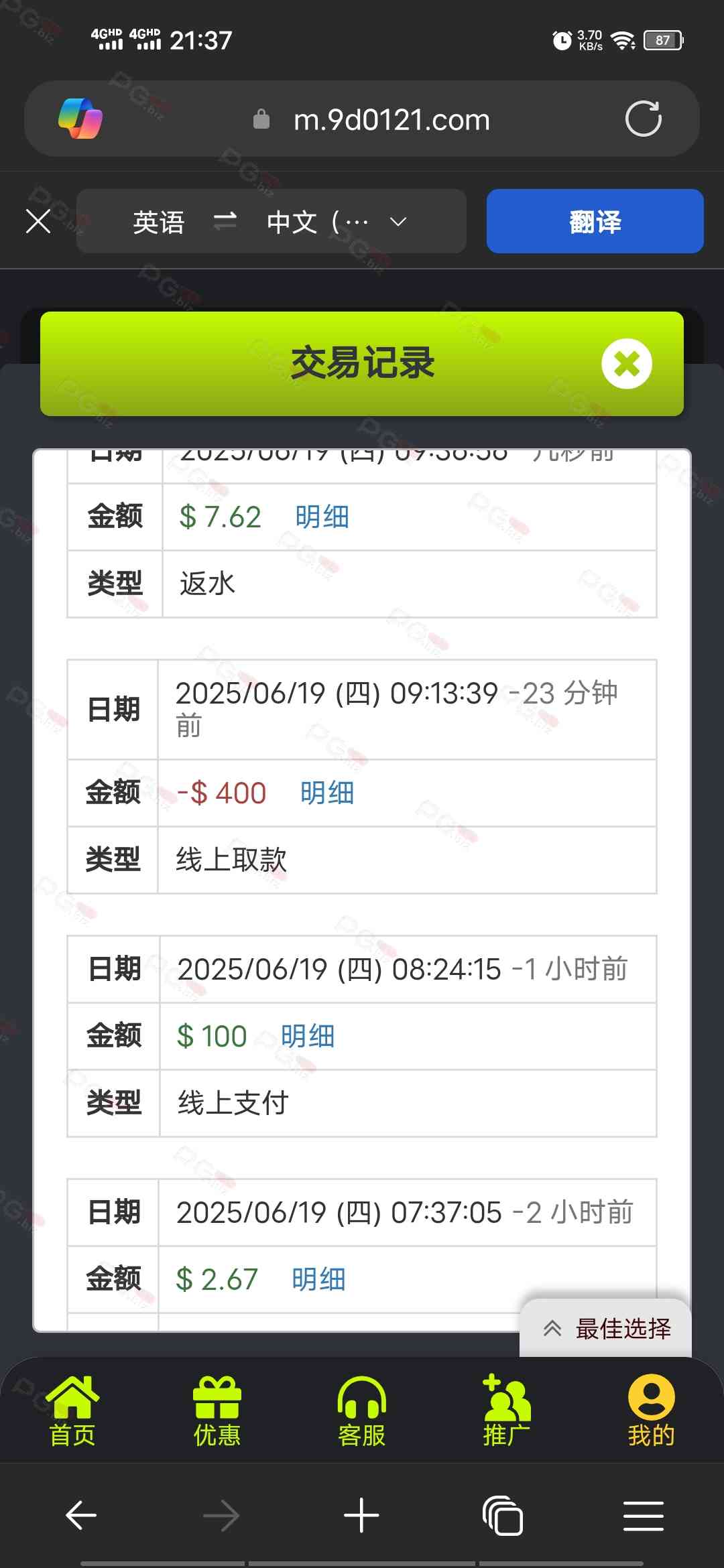Contact 客服 support

(362, 1410)
